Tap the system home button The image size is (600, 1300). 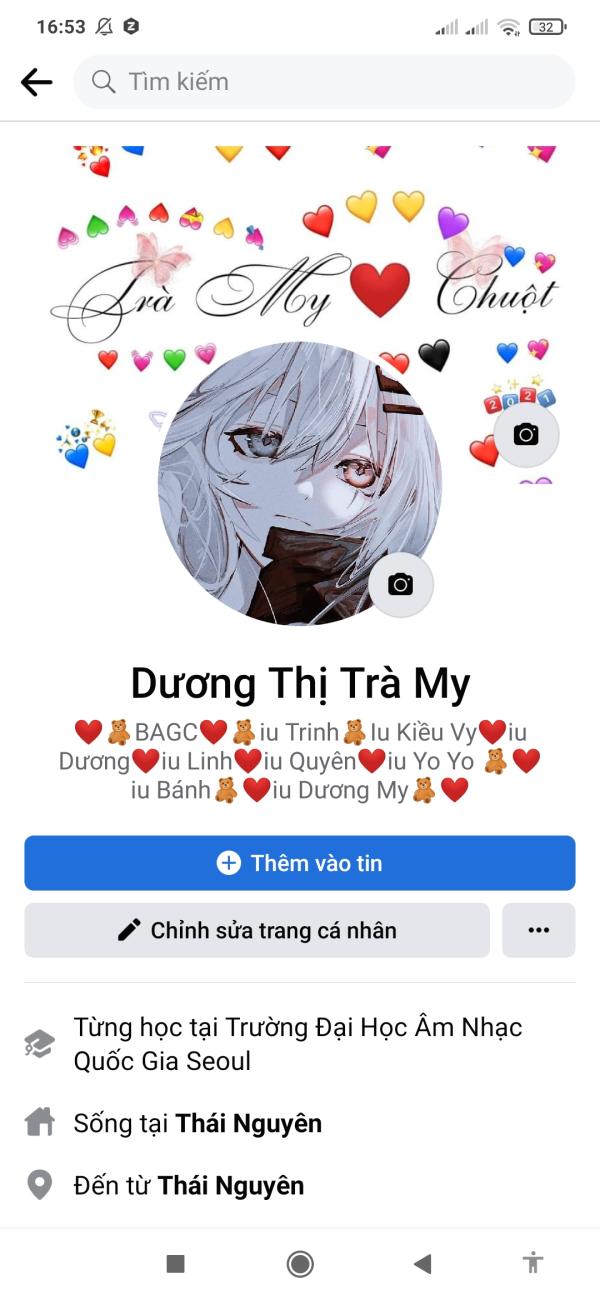coord(300,1264)
